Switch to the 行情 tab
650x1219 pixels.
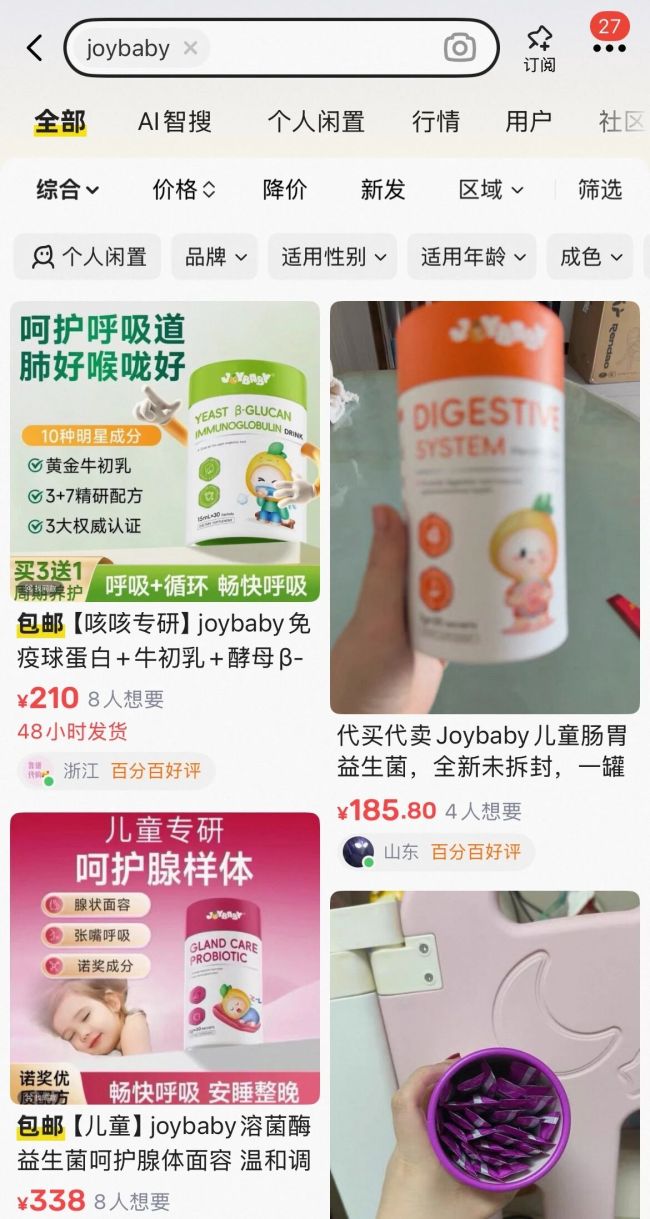pyautogui.click(x=436, y=122)
